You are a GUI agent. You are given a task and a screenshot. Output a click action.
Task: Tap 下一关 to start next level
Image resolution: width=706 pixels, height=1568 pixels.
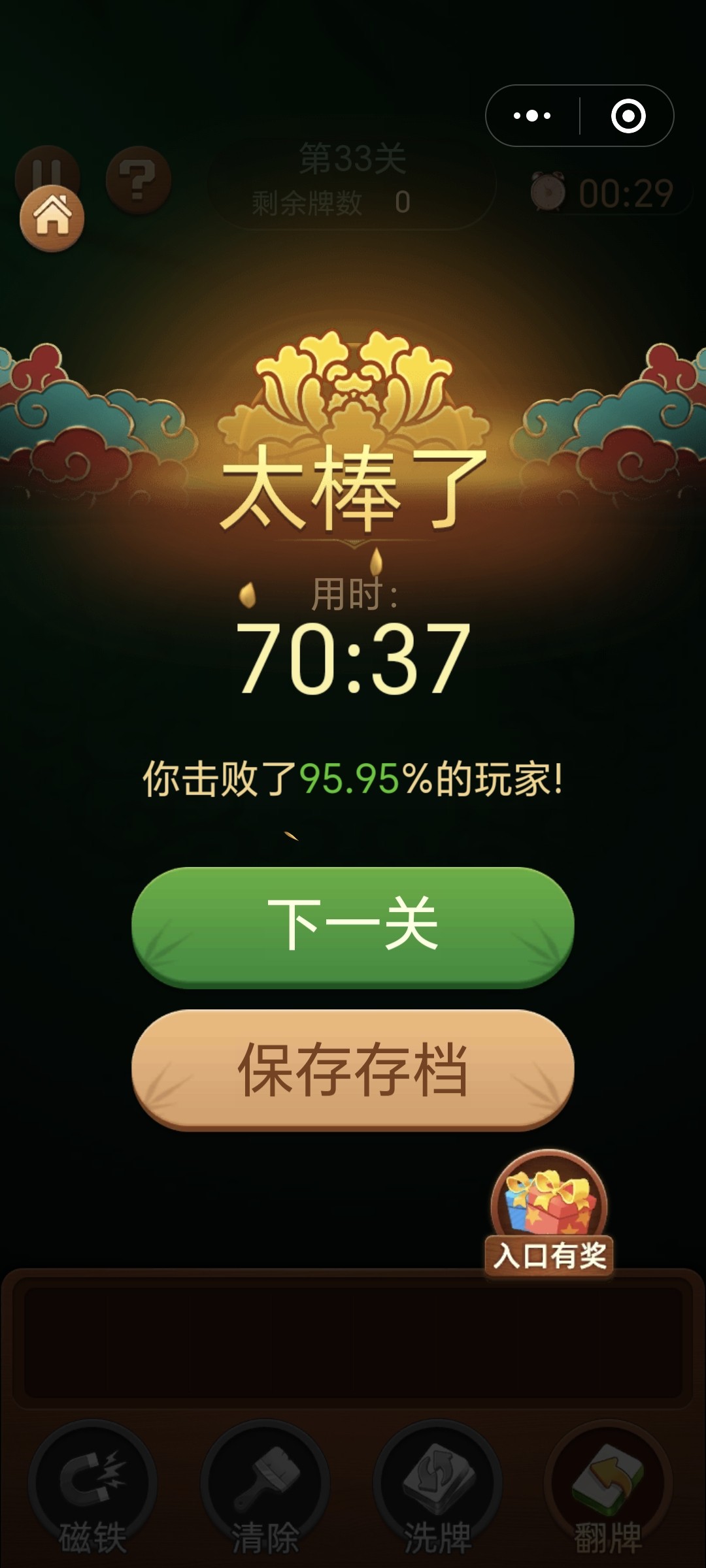click(353, 926)
